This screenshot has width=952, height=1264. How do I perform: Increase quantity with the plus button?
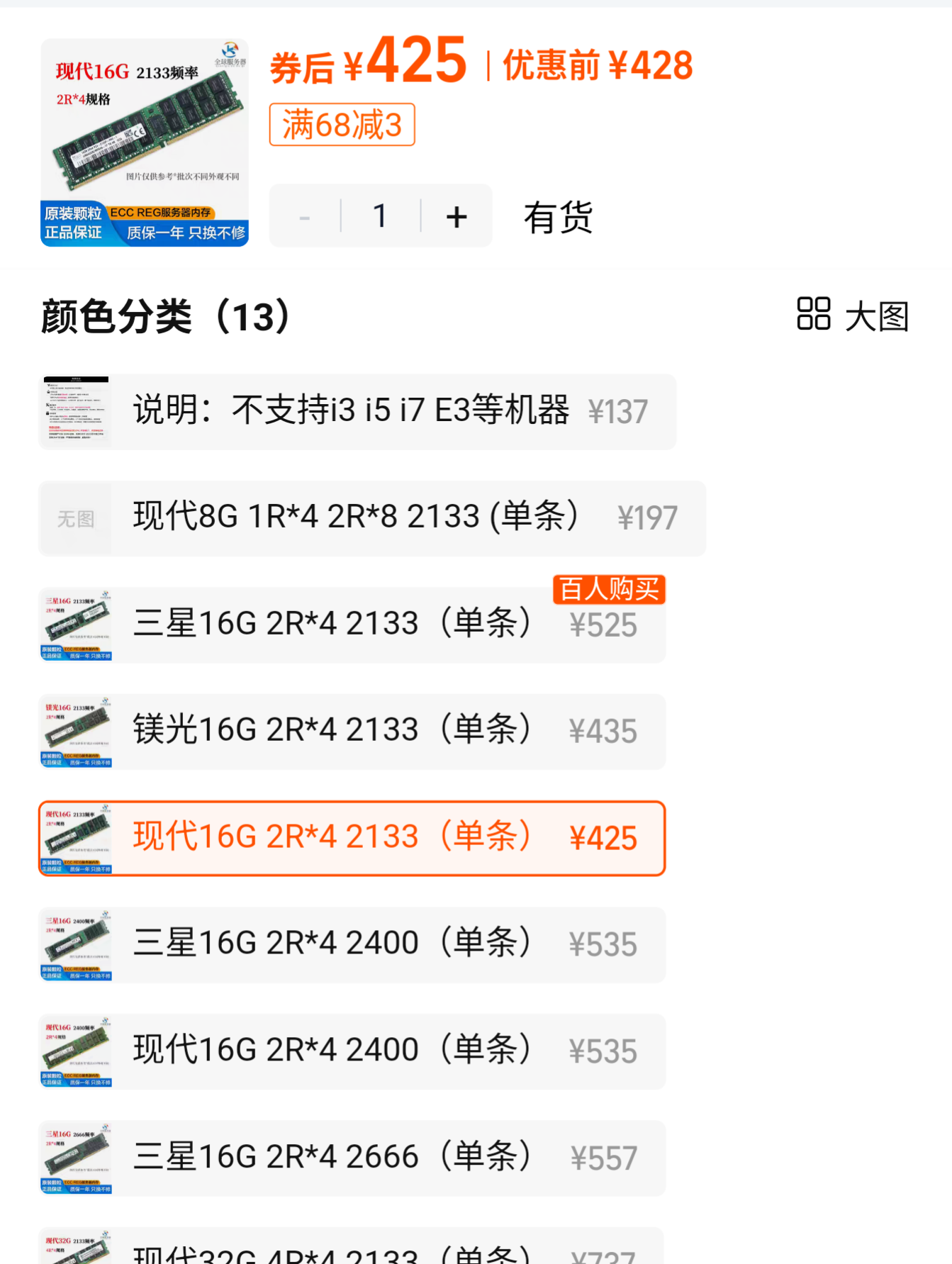[x=457, y=217]
